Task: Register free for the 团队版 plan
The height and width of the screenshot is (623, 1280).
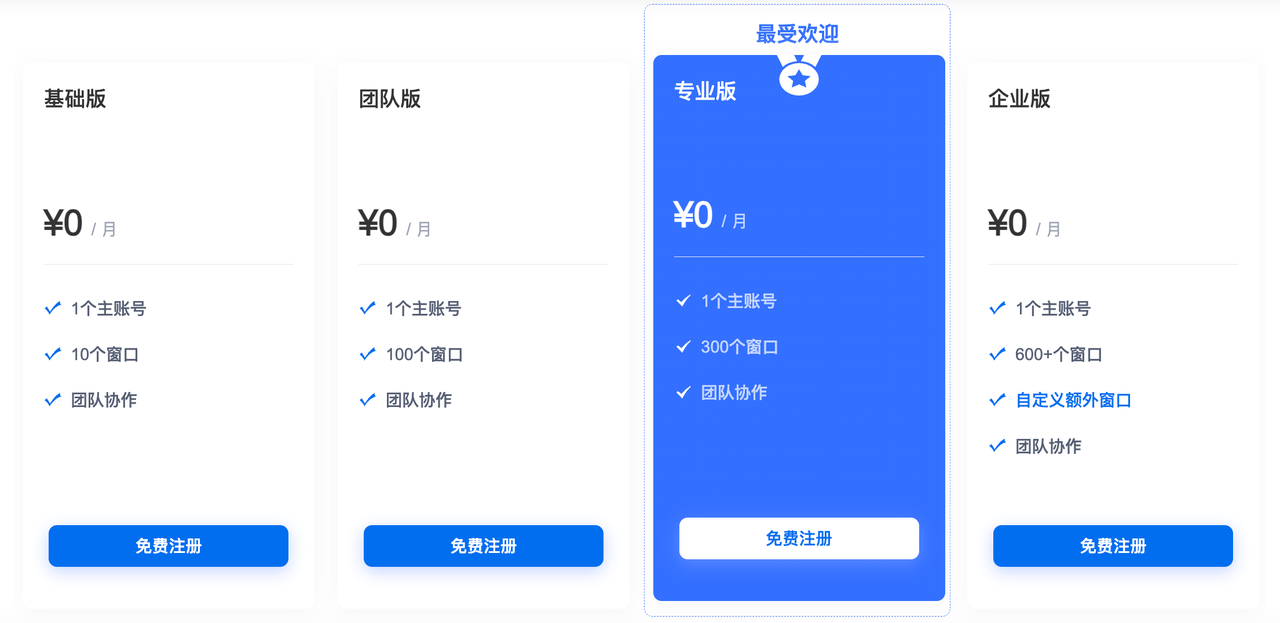Action: click(x=483, y=546)
